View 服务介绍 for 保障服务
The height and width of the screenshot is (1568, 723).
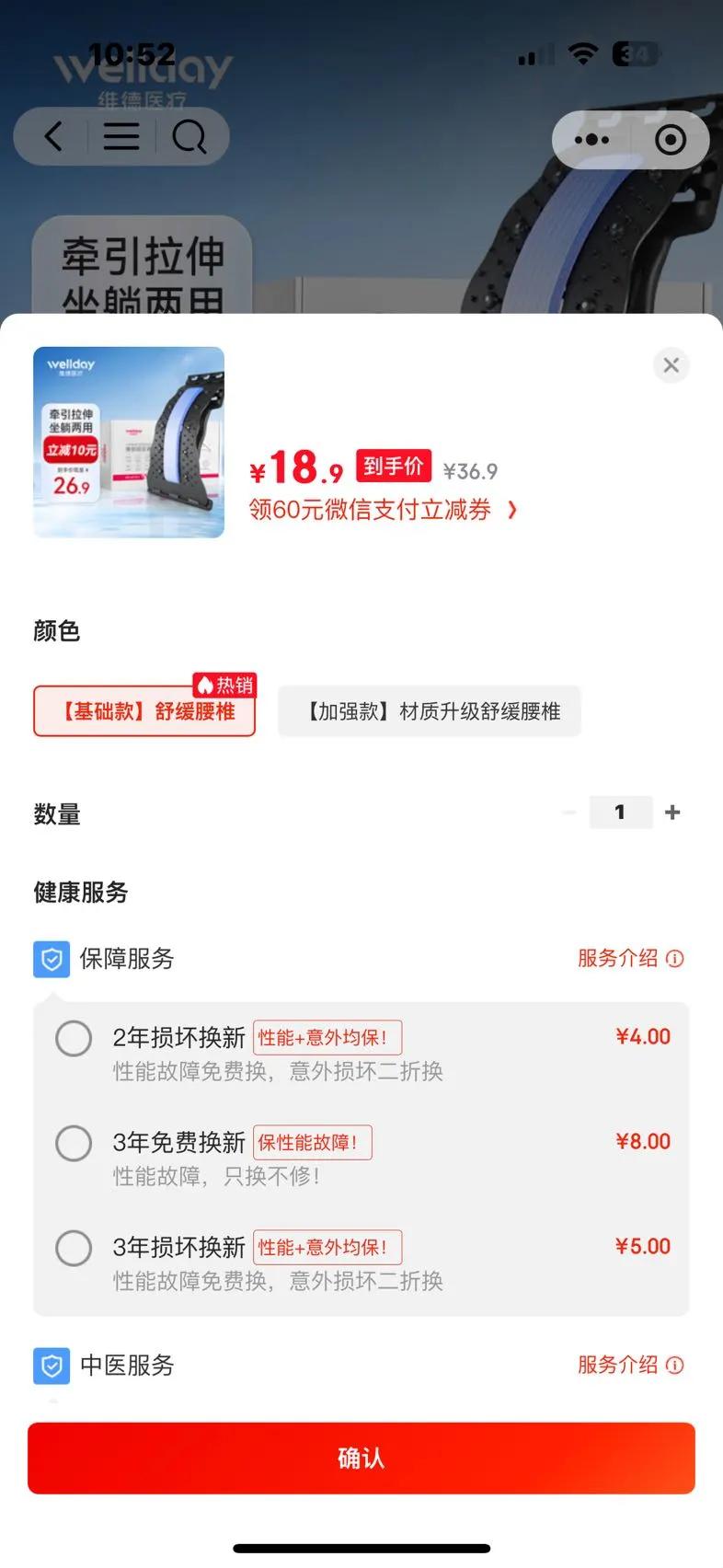(630, 959)
